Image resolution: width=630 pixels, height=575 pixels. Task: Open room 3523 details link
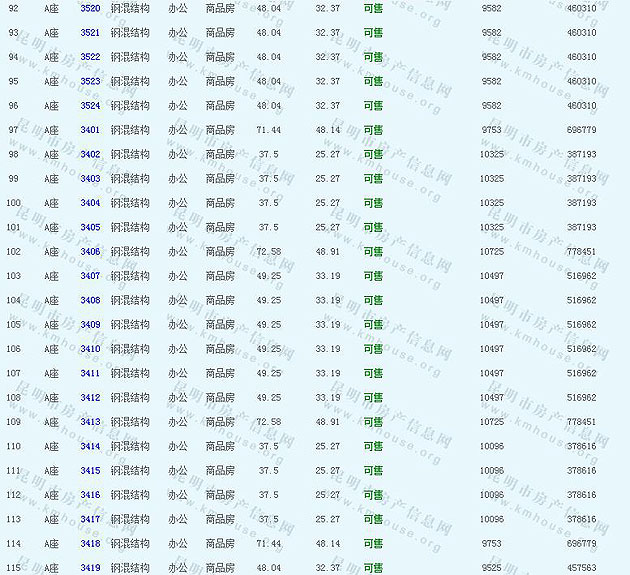tap(90, 81)
